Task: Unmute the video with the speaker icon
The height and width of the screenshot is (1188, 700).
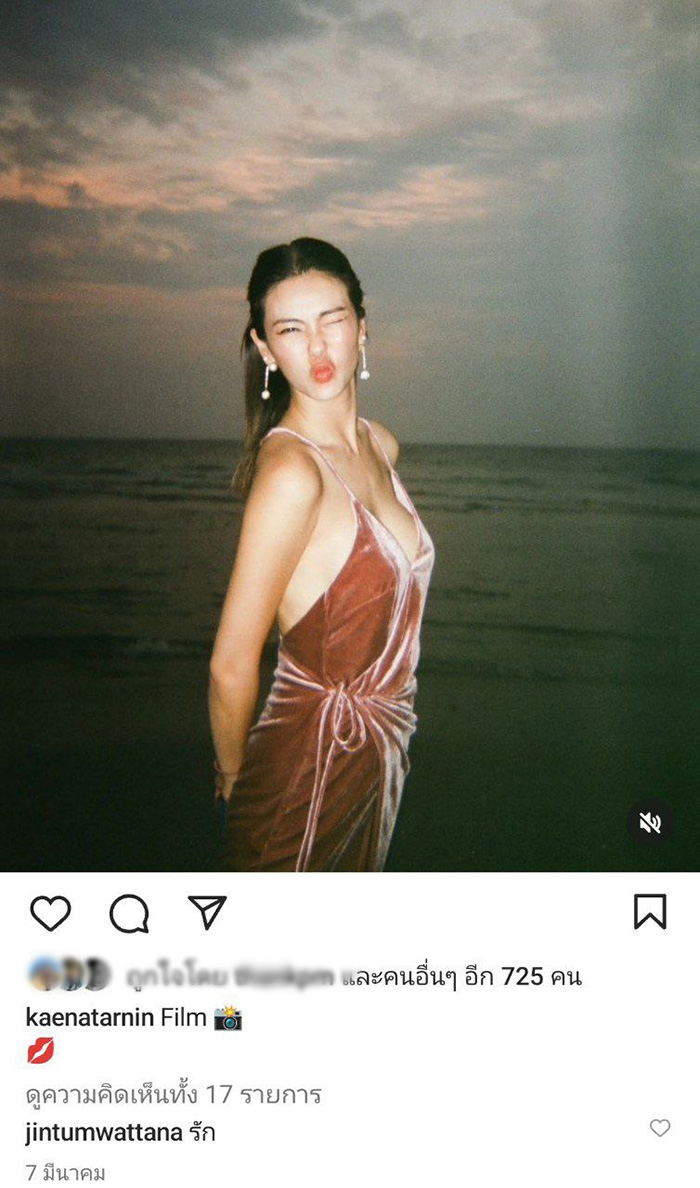Action: [x=650, y=823]
